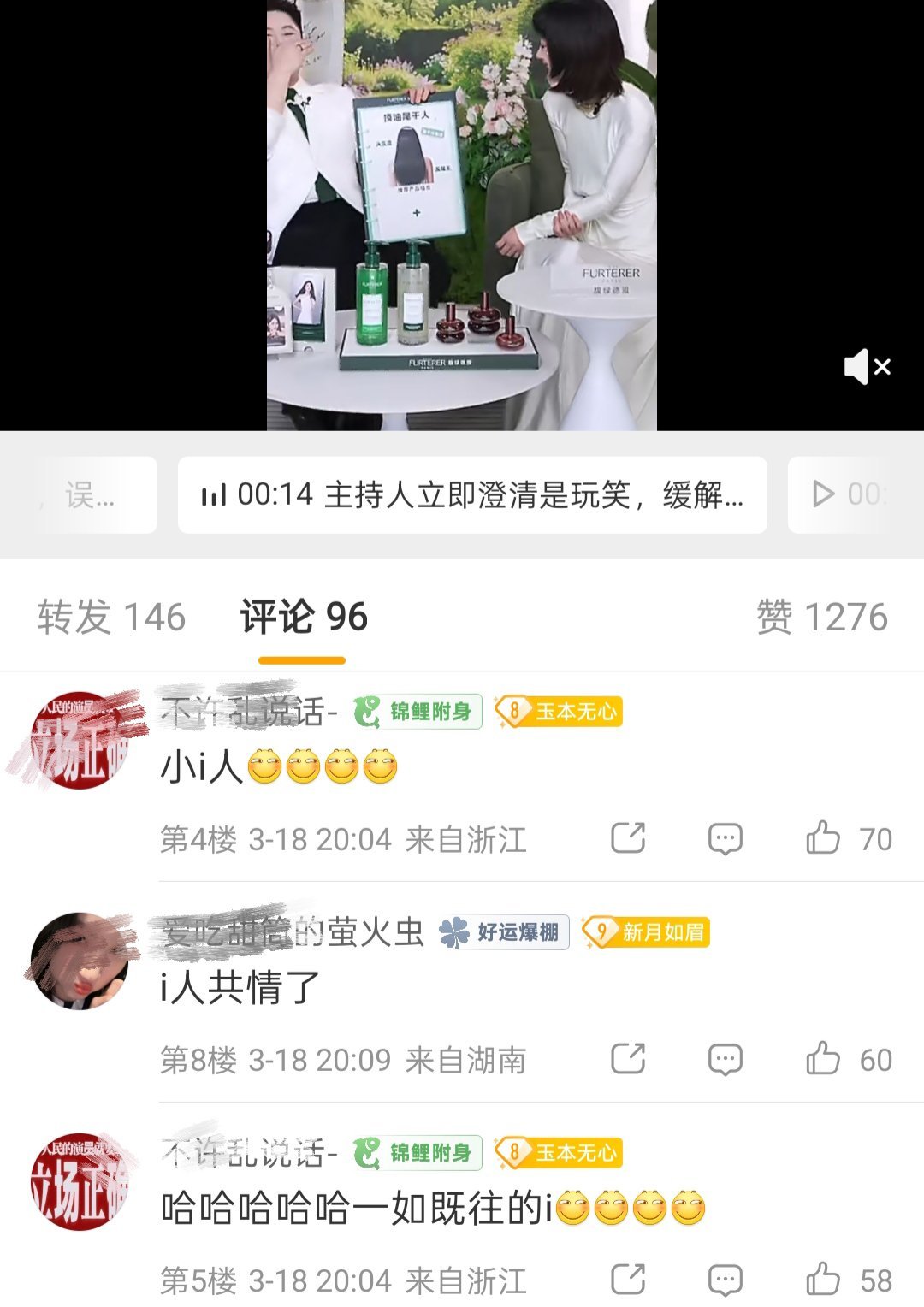Open the 转发 146 tab
Image resolution: width=924 pixels, height=1307 pixels.
pyautogui.click(x=110, y=616)
